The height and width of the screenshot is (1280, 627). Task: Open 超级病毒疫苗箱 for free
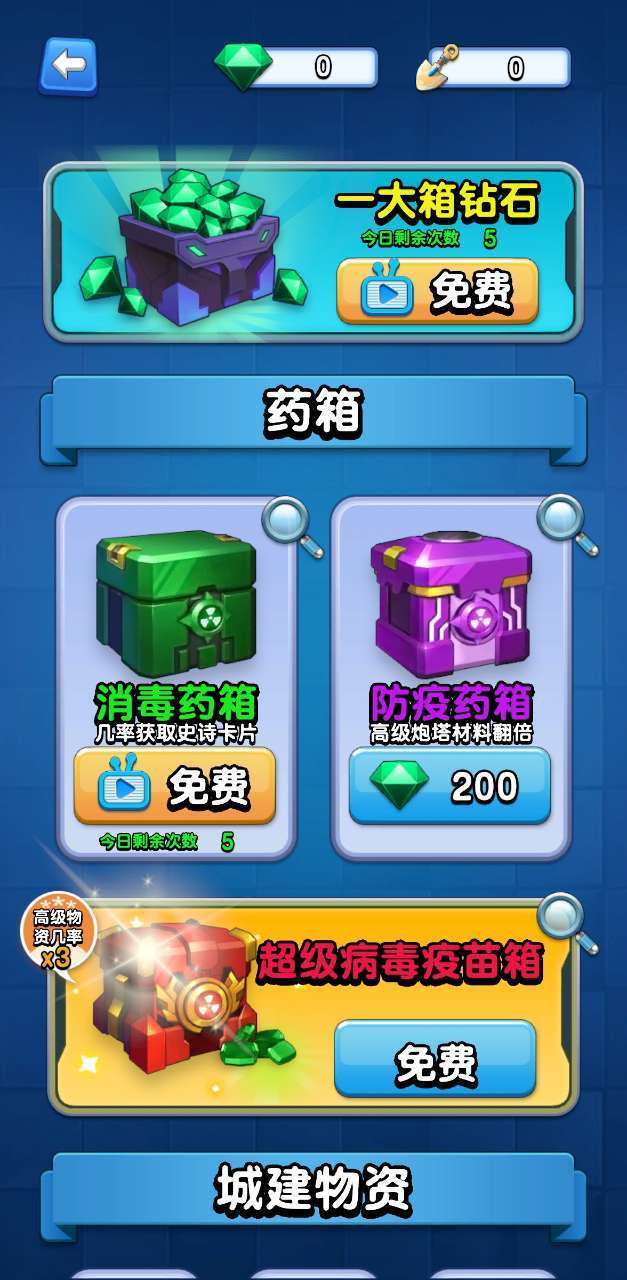click(x=435, y=1060)
